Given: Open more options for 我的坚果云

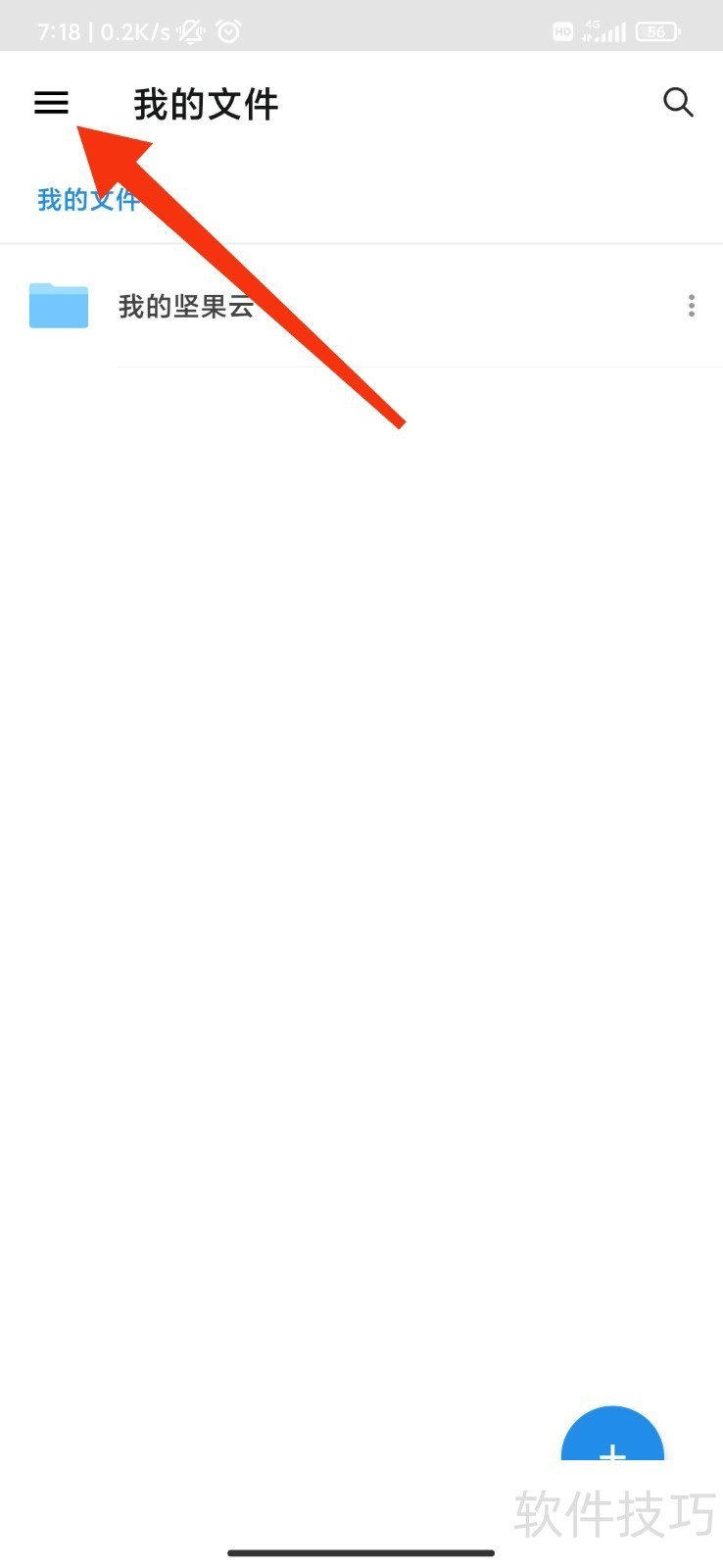Looking at the screenshot, I should pos(692,306).
